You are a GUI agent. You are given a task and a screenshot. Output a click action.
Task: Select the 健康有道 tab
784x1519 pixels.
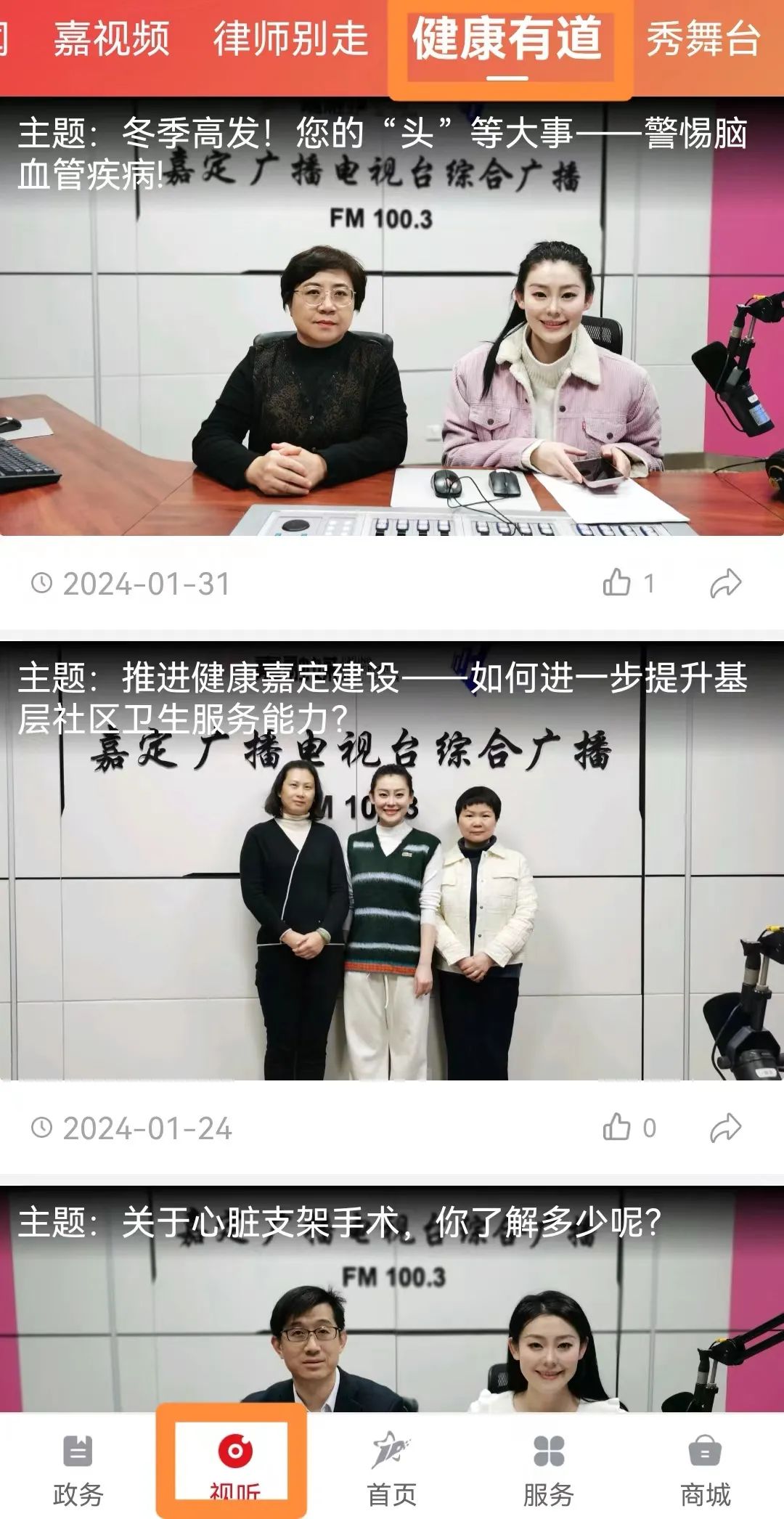(508, 41)
